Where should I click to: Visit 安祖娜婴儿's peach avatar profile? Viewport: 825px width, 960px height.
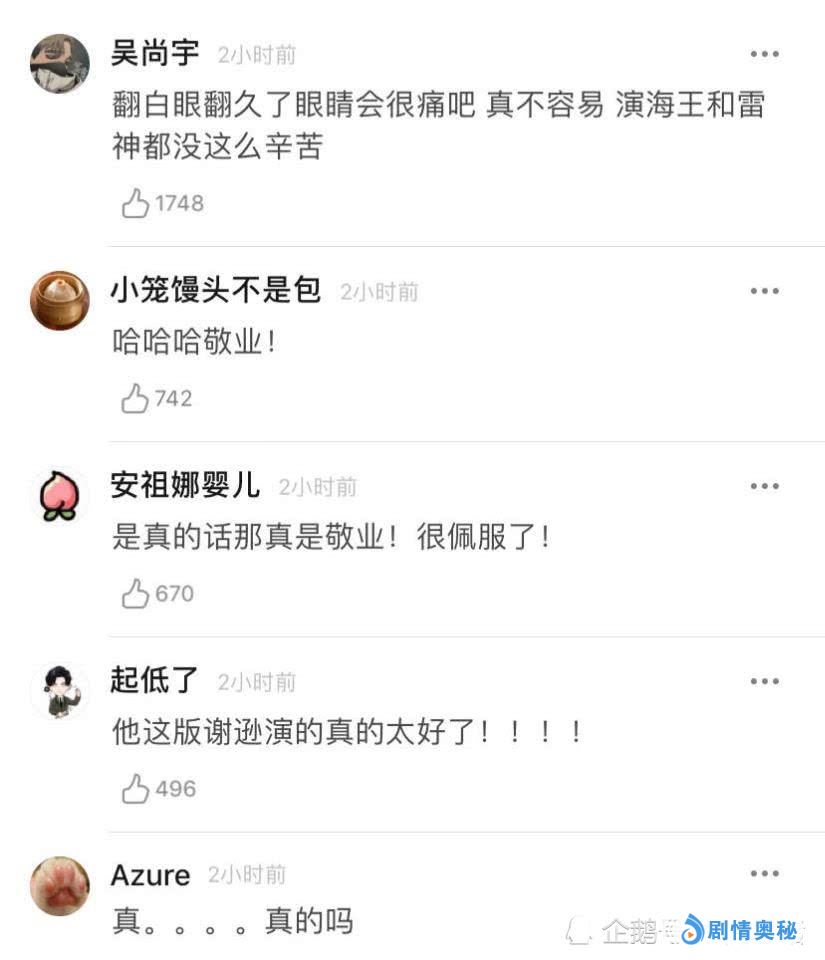[60, 495]
